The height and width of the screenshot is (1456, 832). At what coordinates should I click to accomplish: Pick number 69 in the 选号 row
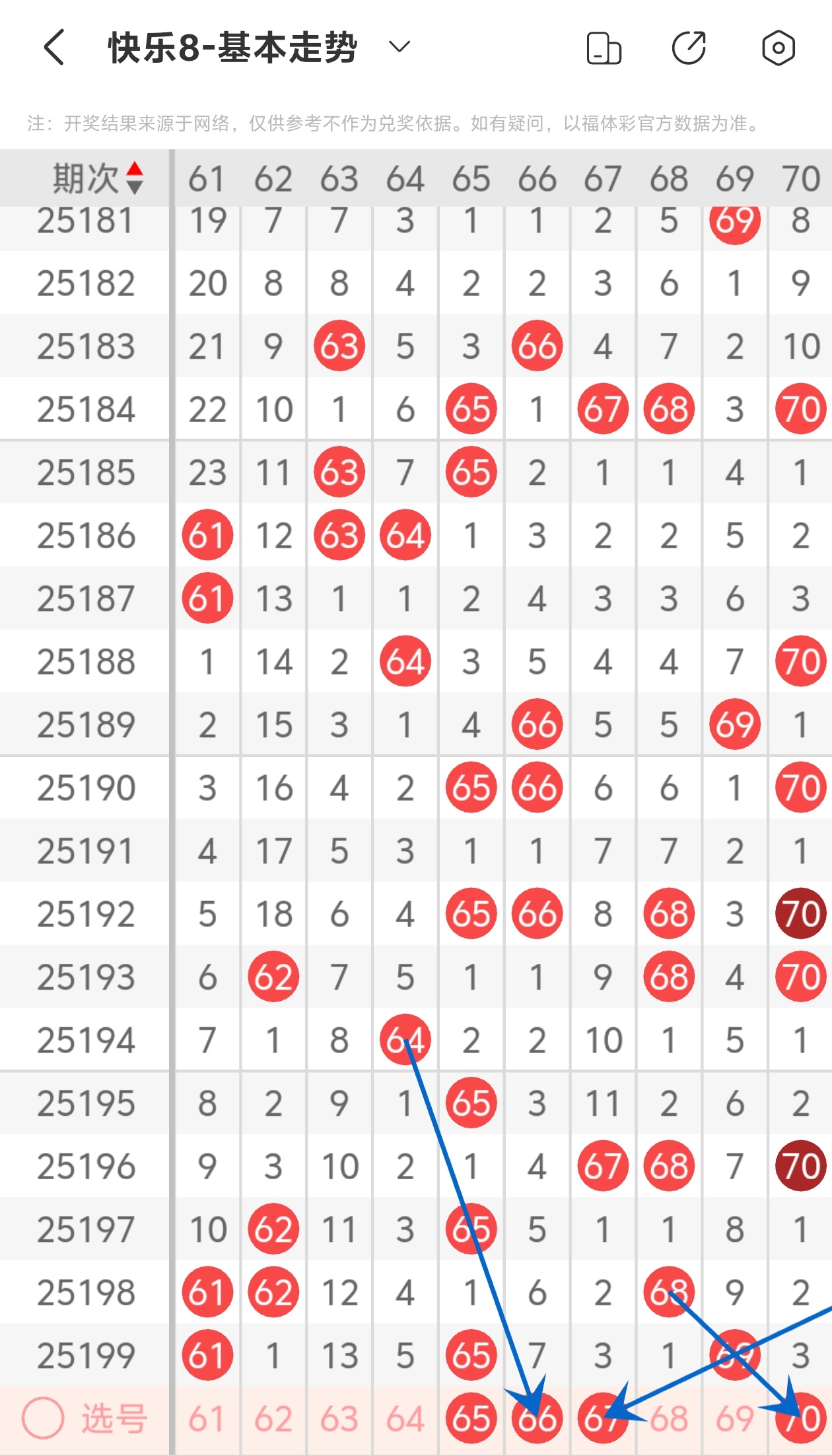(734, 1419)
